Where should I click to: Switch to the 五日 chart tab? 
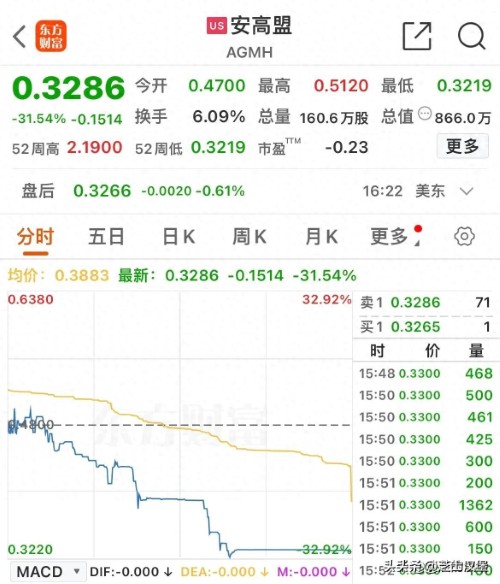pyautogui.click(x=106, y=237)
